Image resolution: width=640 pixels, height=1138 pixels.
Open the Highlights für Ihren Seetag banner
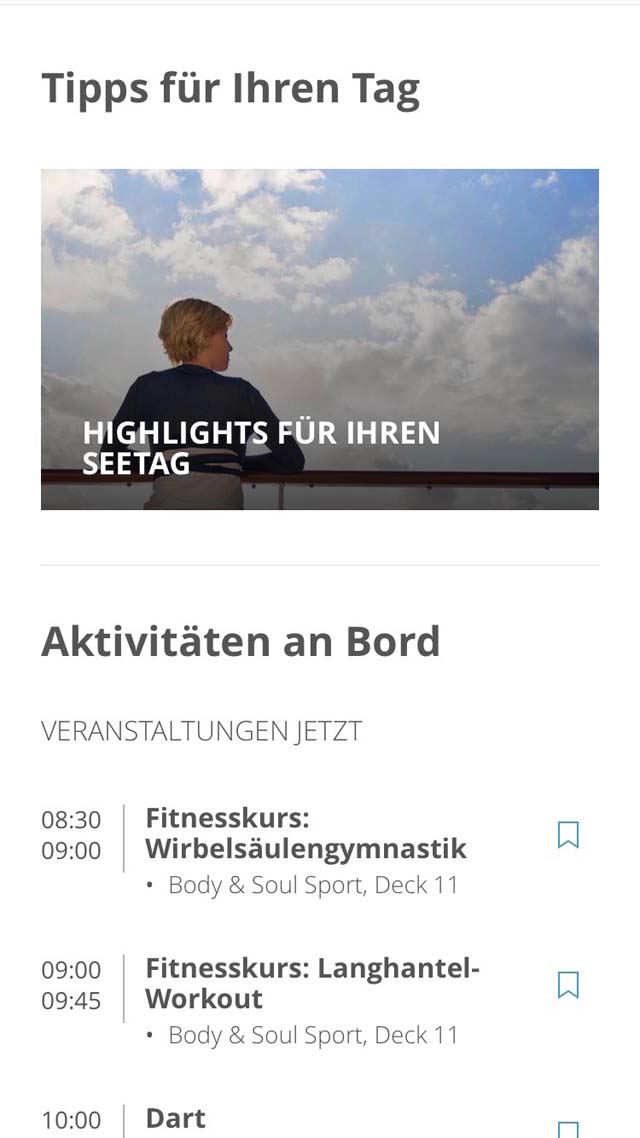point(319,340)
